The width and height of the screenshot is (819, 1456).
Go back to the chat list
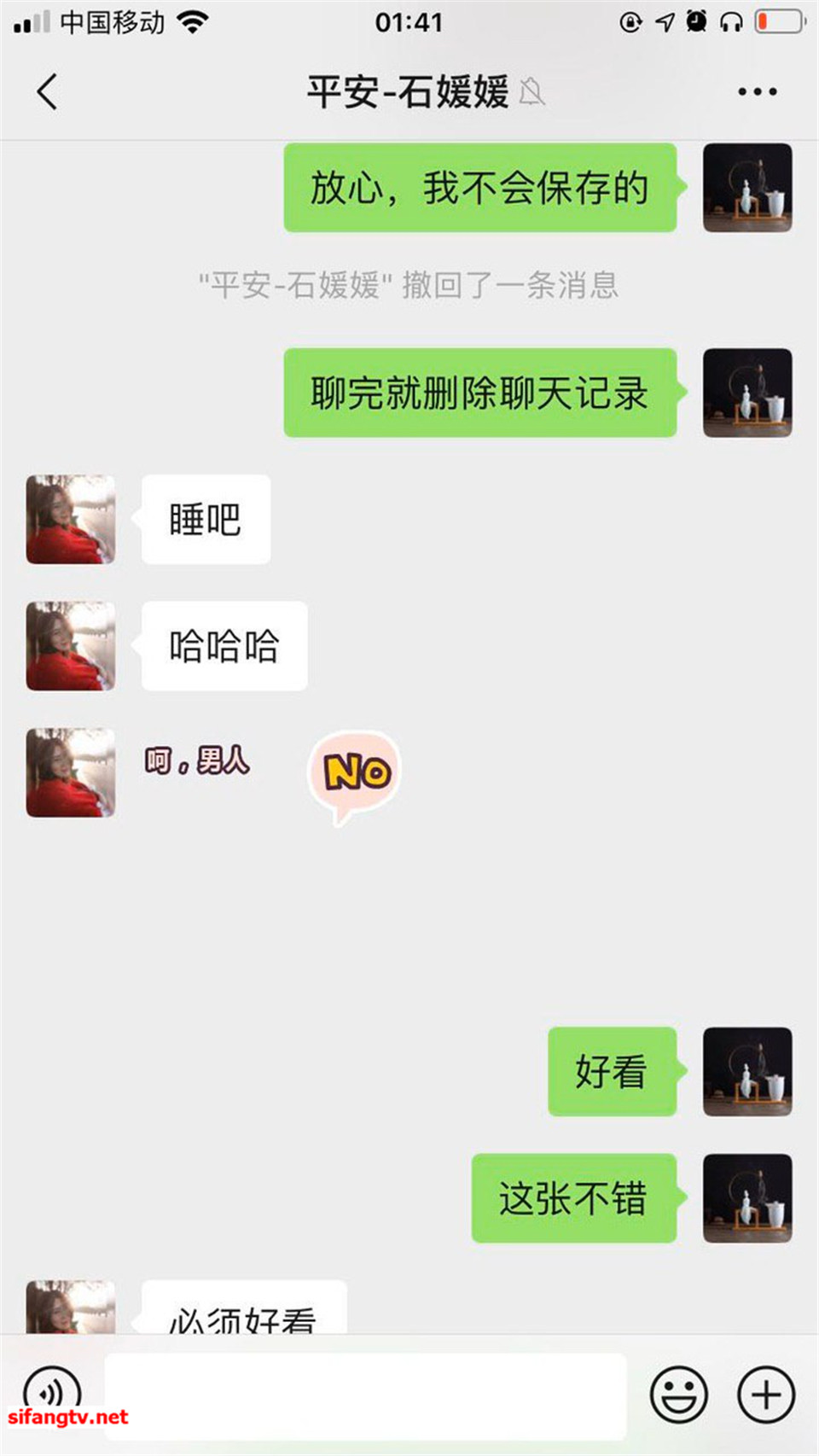pos(48,91)
